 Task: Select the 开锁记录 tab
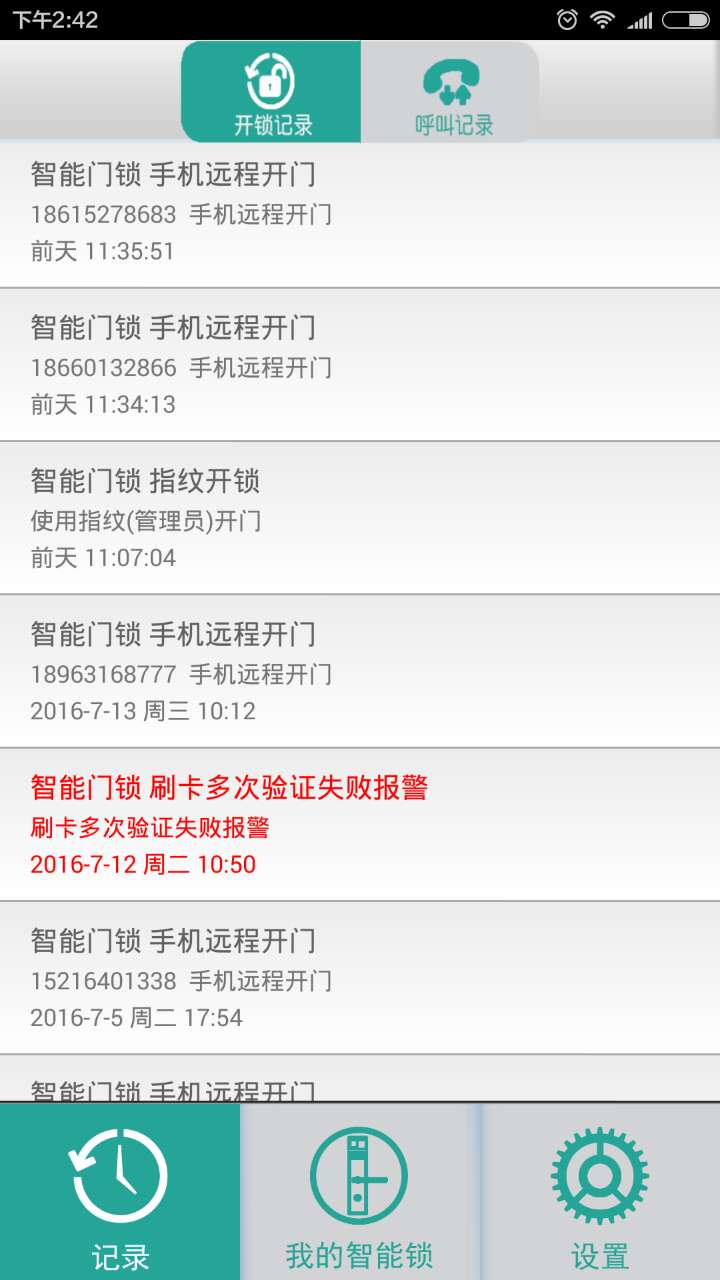point(271,92)
